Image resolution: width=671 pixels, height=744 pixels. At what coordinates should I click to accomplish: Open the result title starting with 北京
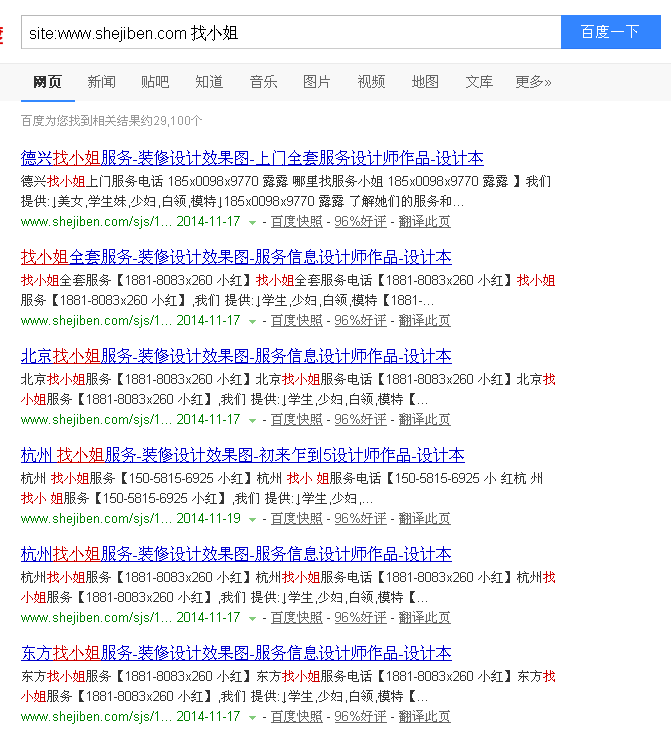tap(236, 356)
